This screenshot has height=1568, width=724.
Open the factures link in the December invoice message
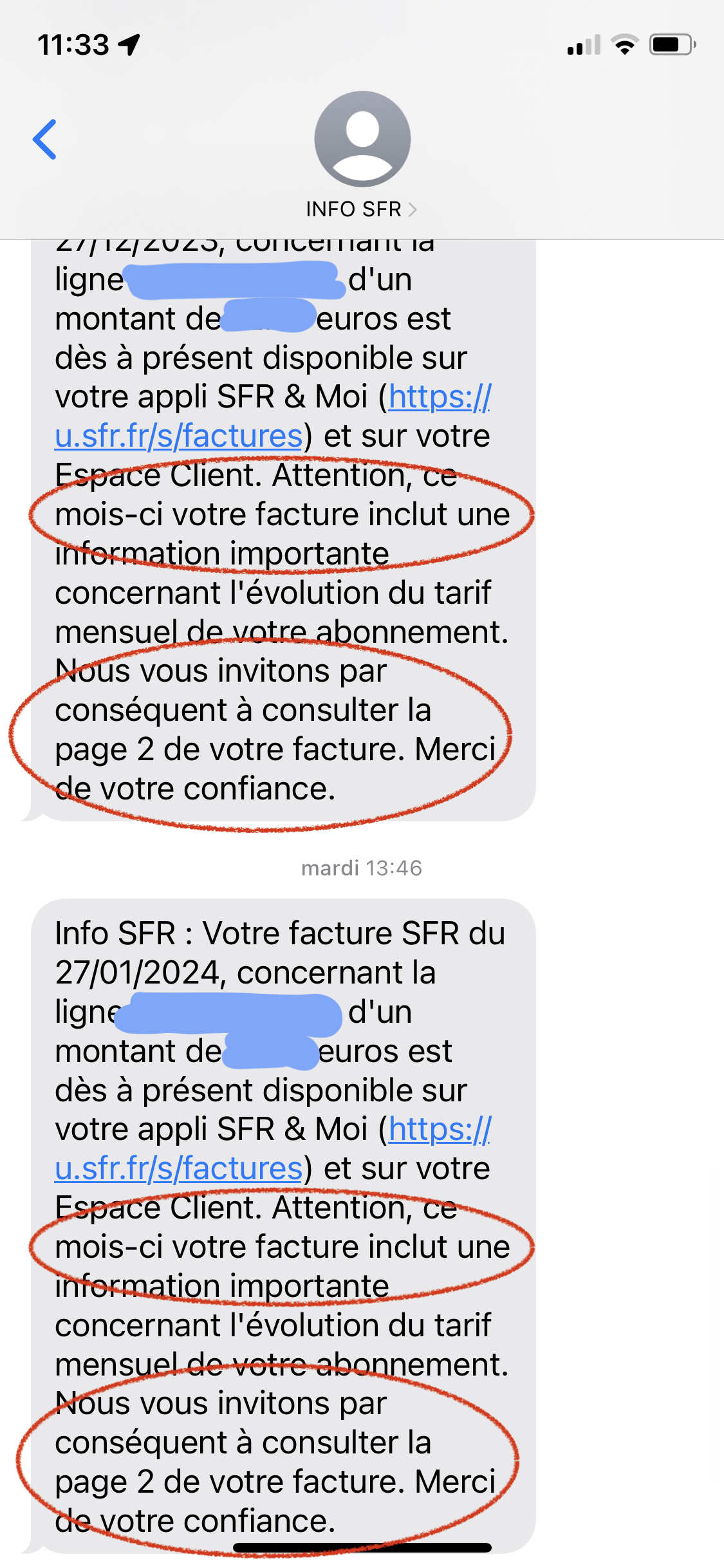point(179,436)
